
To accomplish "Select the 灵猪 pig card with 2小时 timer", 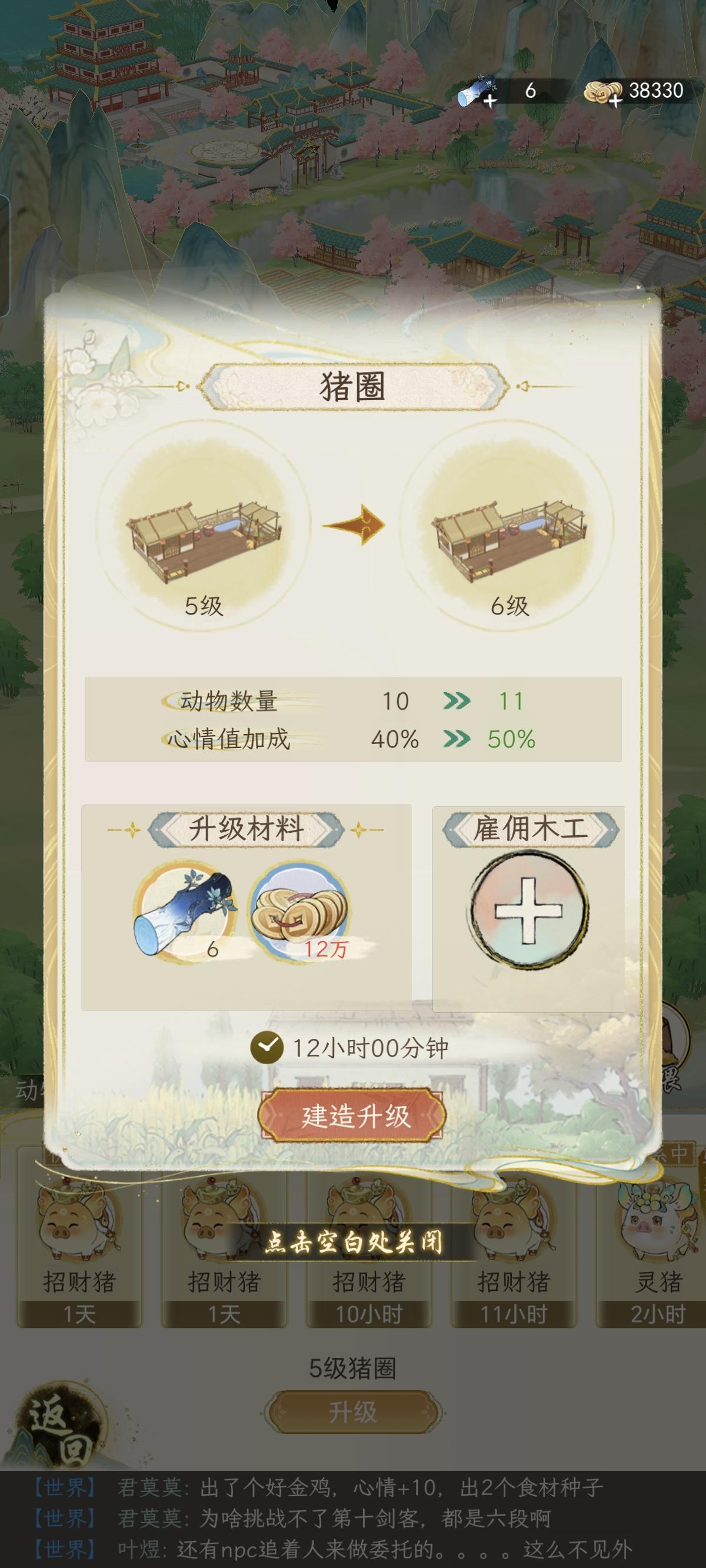I will [658, 1254].
